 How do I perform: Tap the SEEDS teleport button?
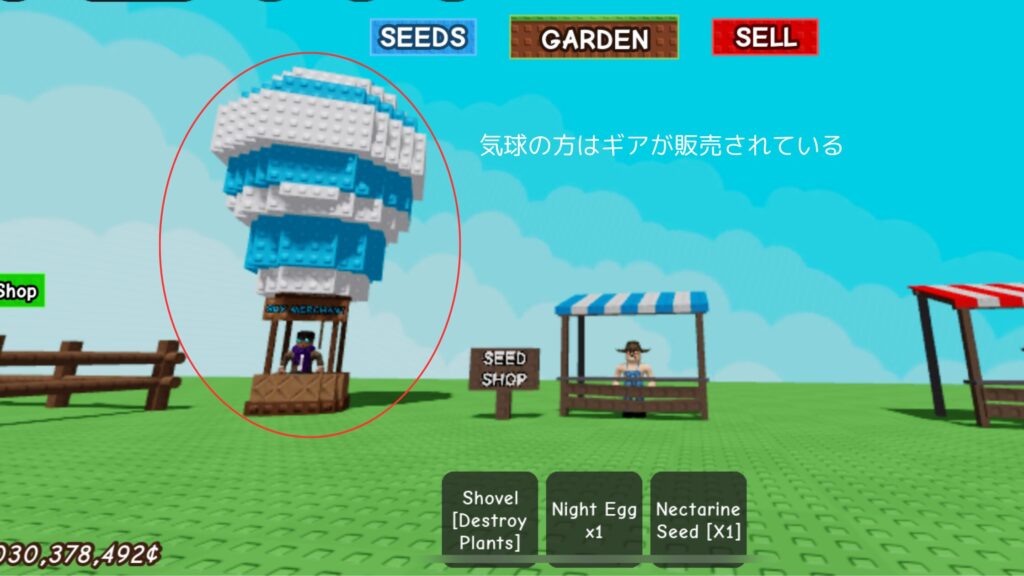tap(423, 38)
